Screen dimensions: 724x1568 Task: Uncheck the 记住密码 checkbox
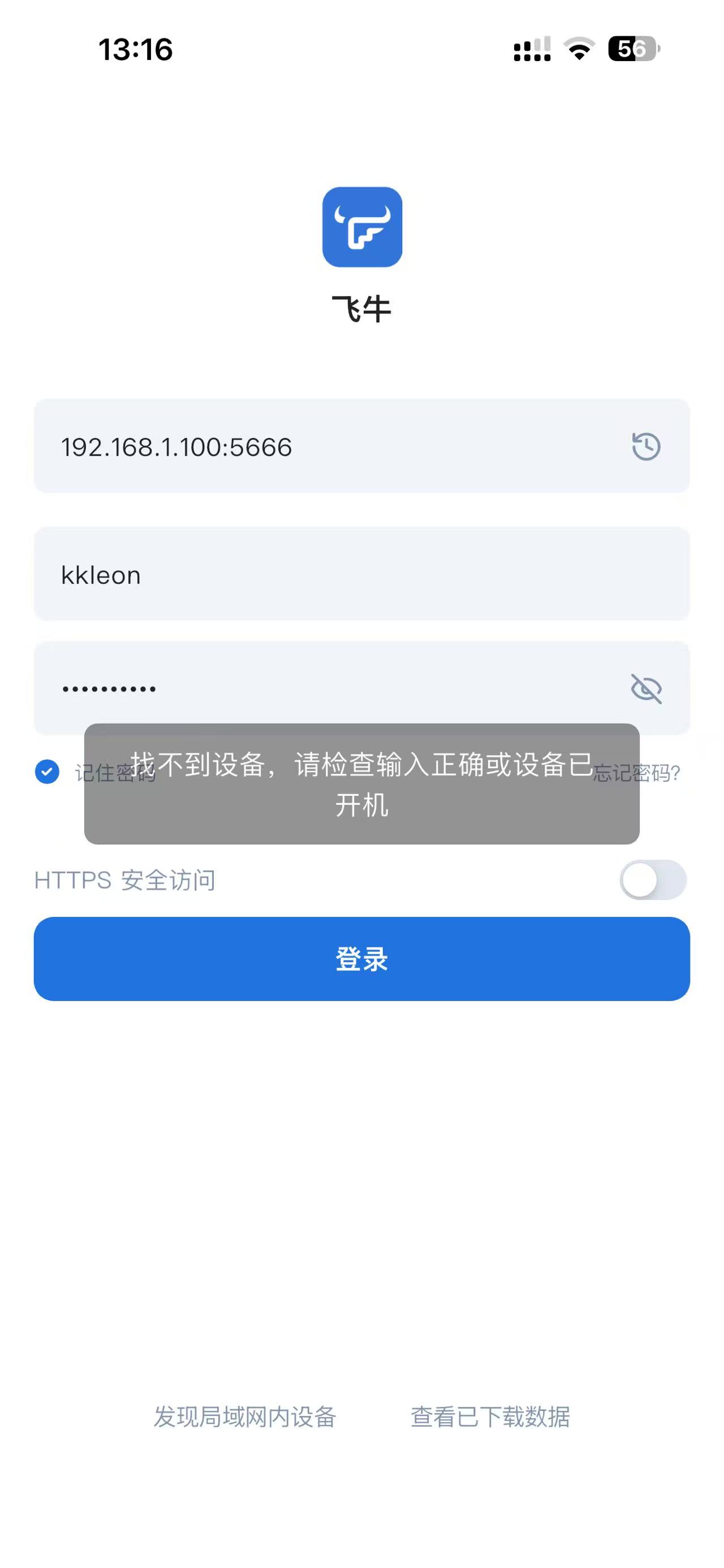[x=48, y=772]
